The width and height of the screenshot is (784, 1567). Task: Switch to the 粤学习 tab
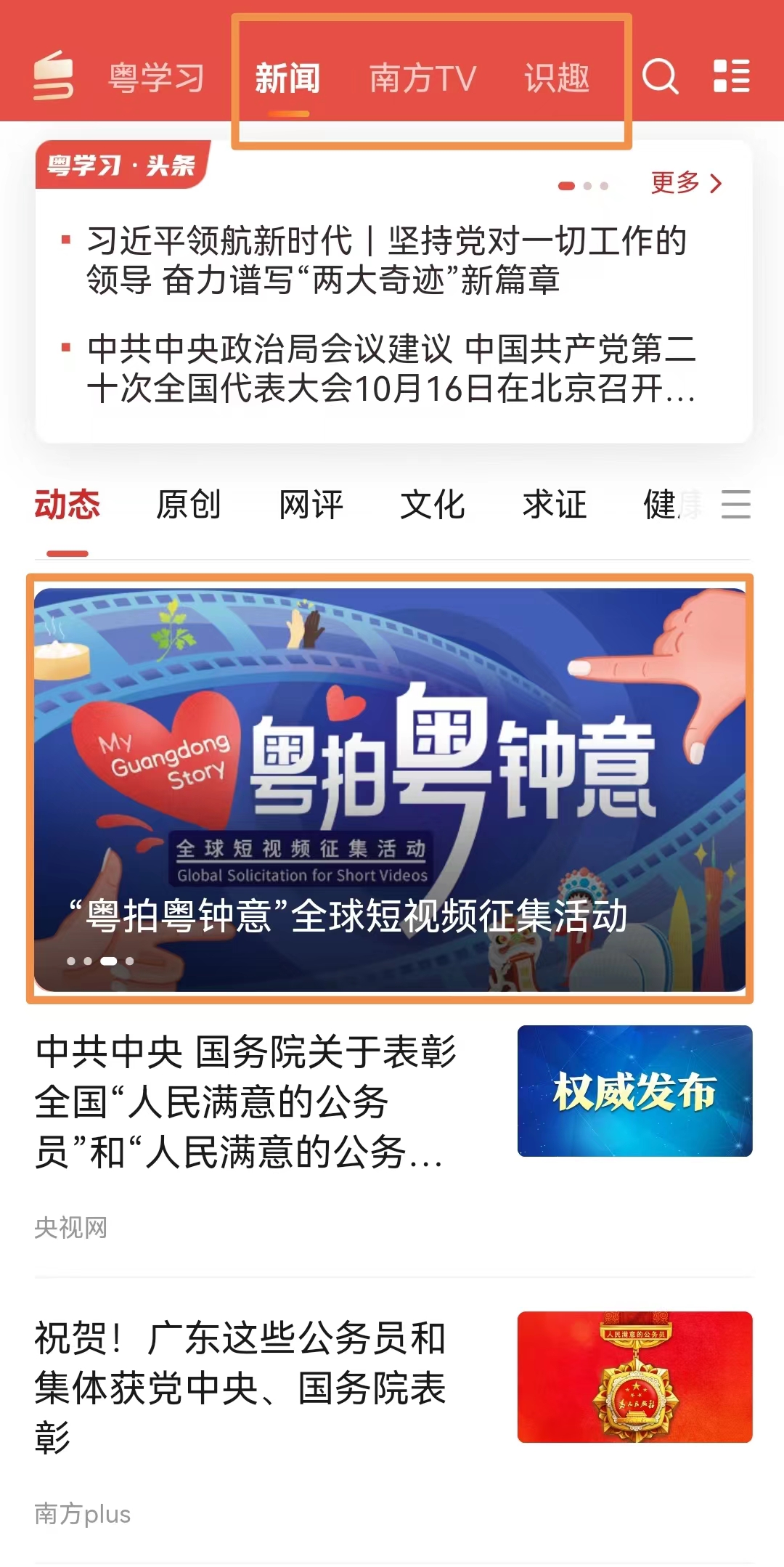[x=156, y=78]
